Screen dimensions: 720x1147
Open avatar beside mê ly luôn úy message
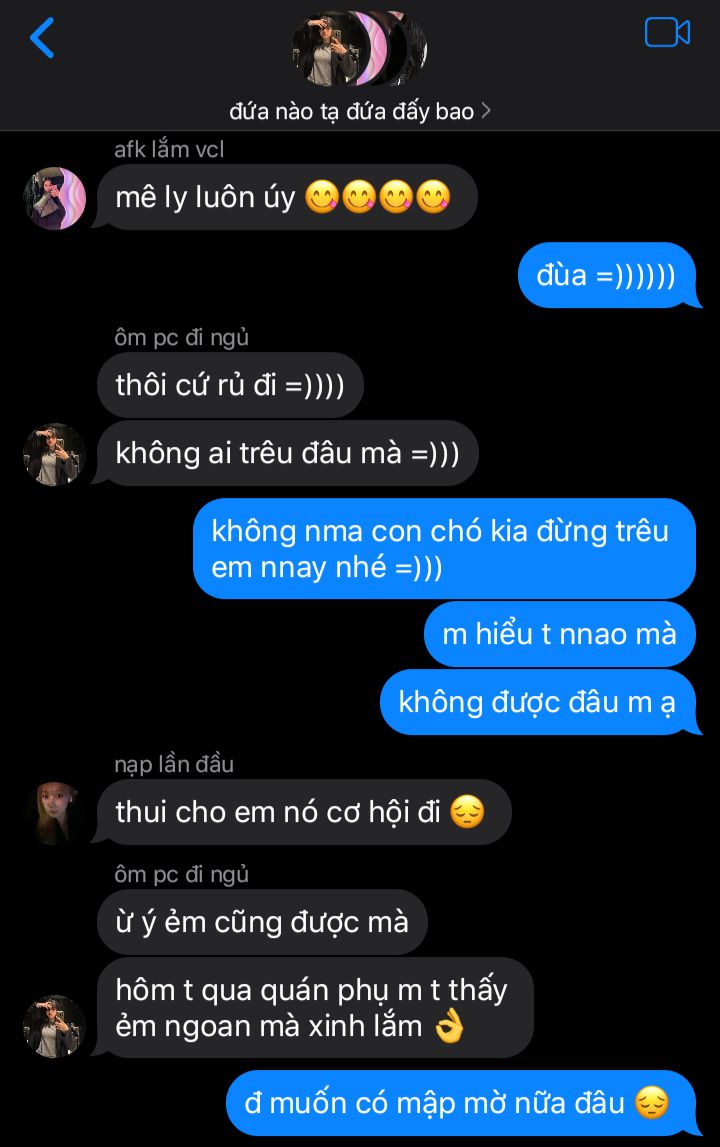(x=55, y=199)
